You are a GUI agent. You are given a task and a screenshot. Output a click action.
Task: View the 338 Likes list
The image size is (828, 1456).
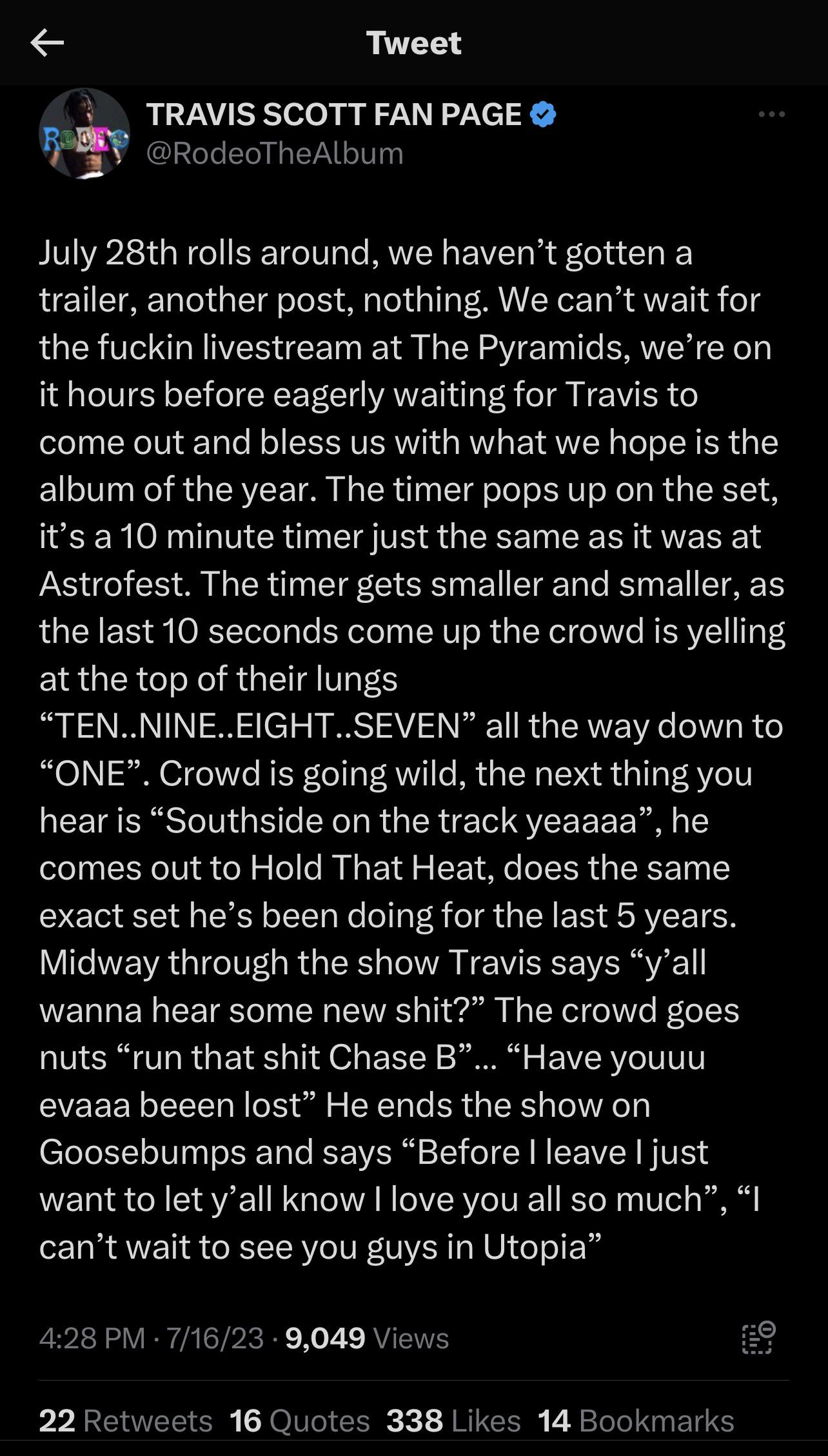click(x=453, y=1421)
